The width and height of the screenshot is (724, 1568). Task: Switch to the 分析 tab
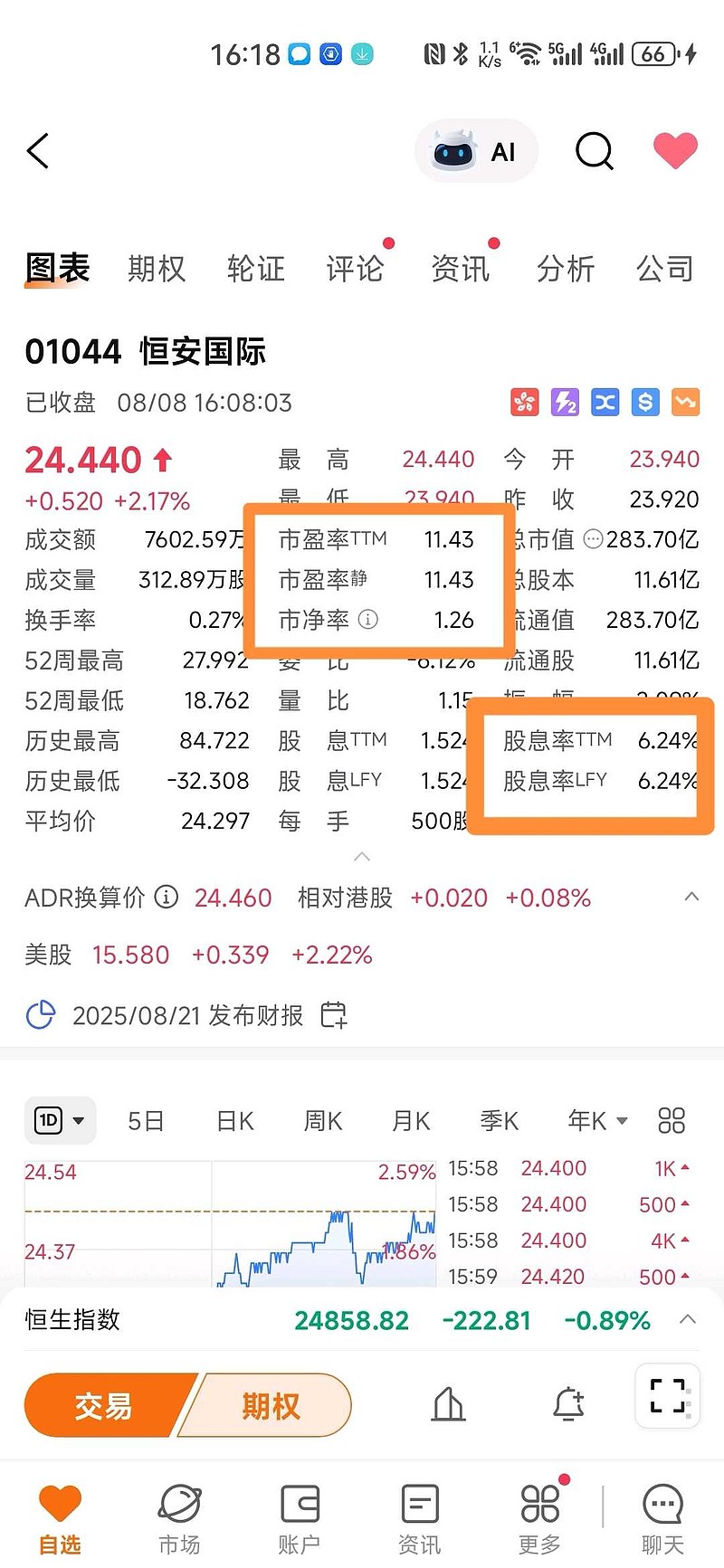coord(566,269)
